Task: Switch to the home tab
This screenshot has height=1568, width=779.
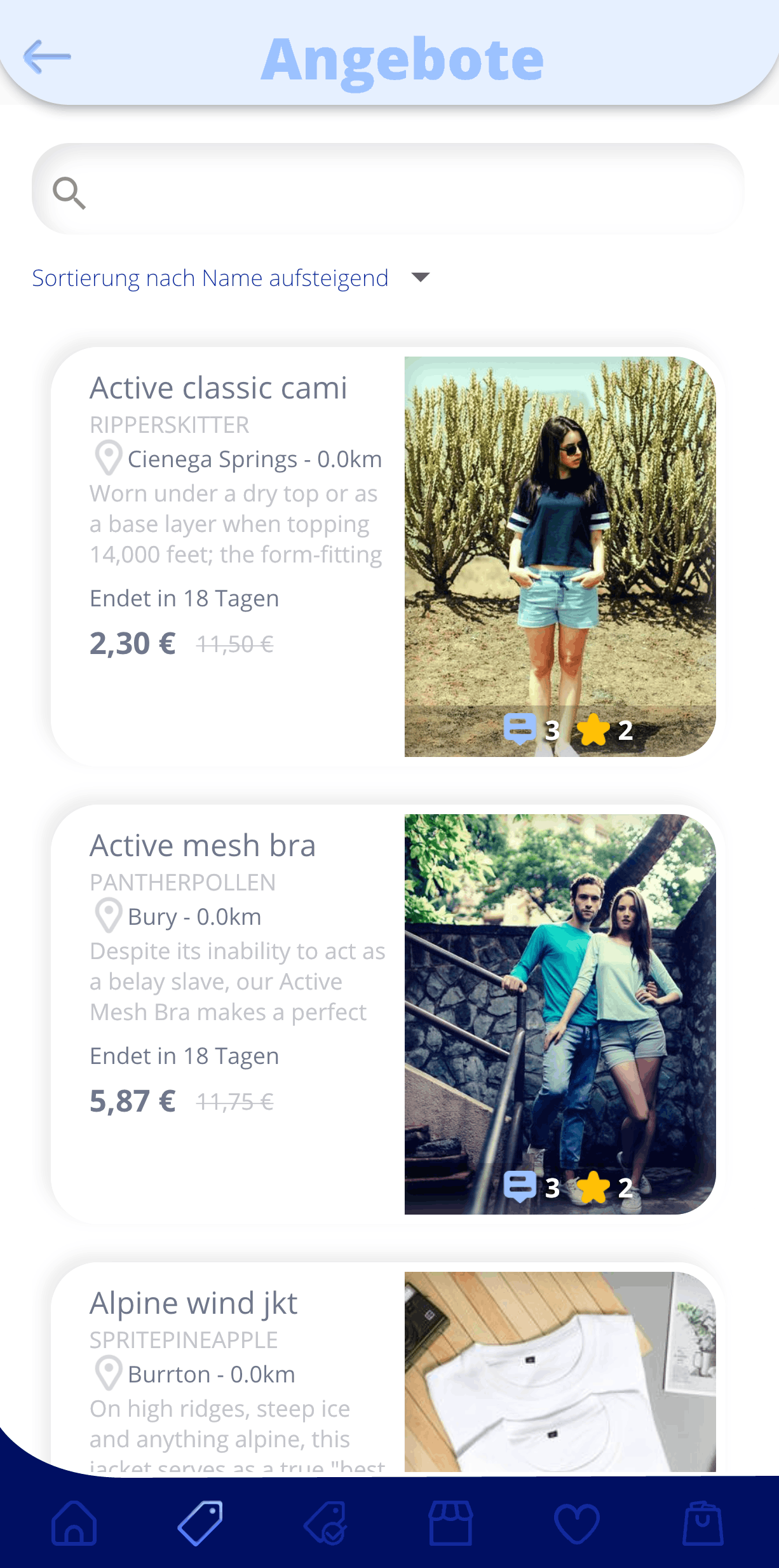Action: [74, 1523]
